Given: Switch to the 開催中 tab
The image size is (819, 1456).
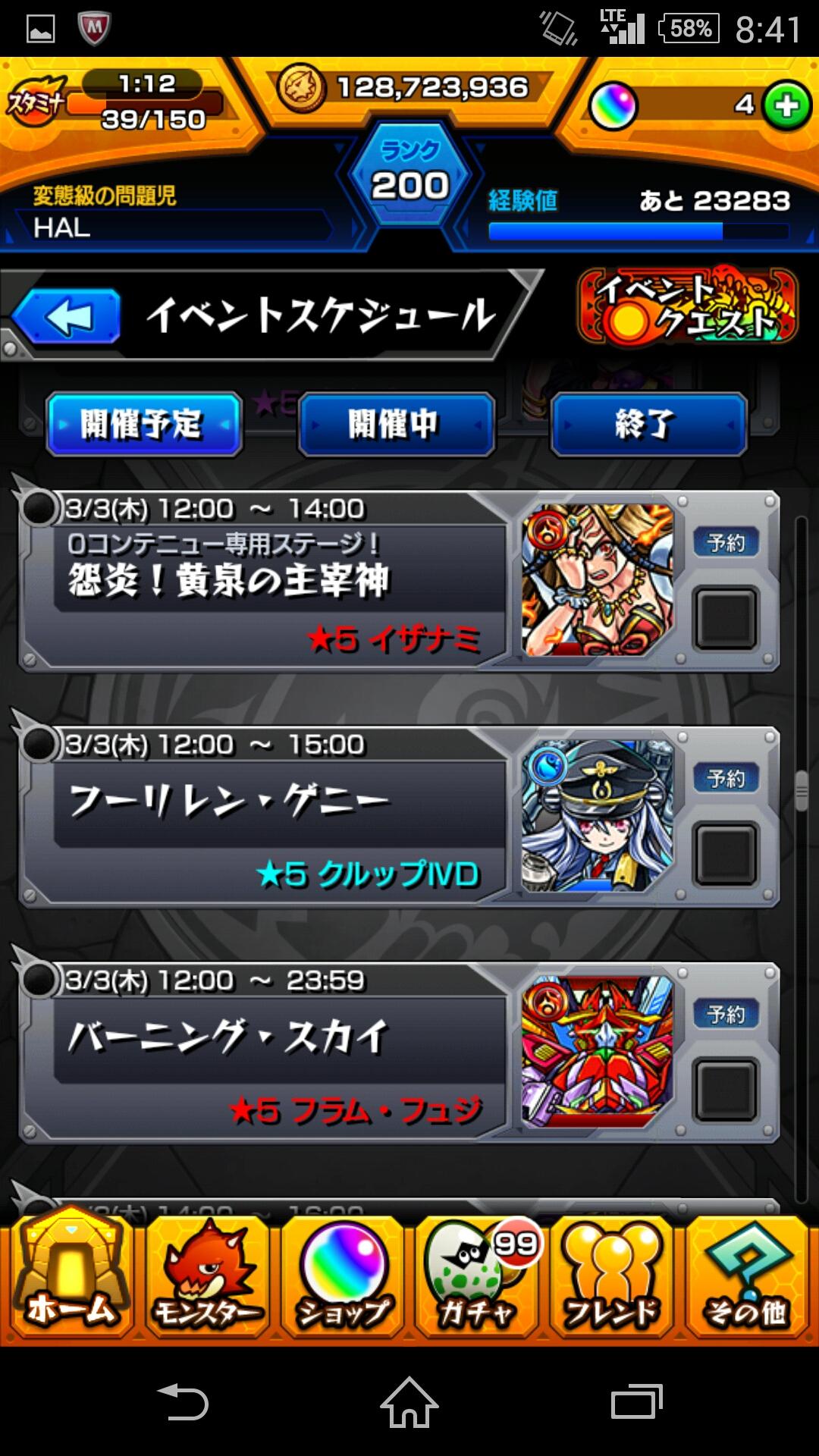Looking at the screenshot, I should pos(396,425).
